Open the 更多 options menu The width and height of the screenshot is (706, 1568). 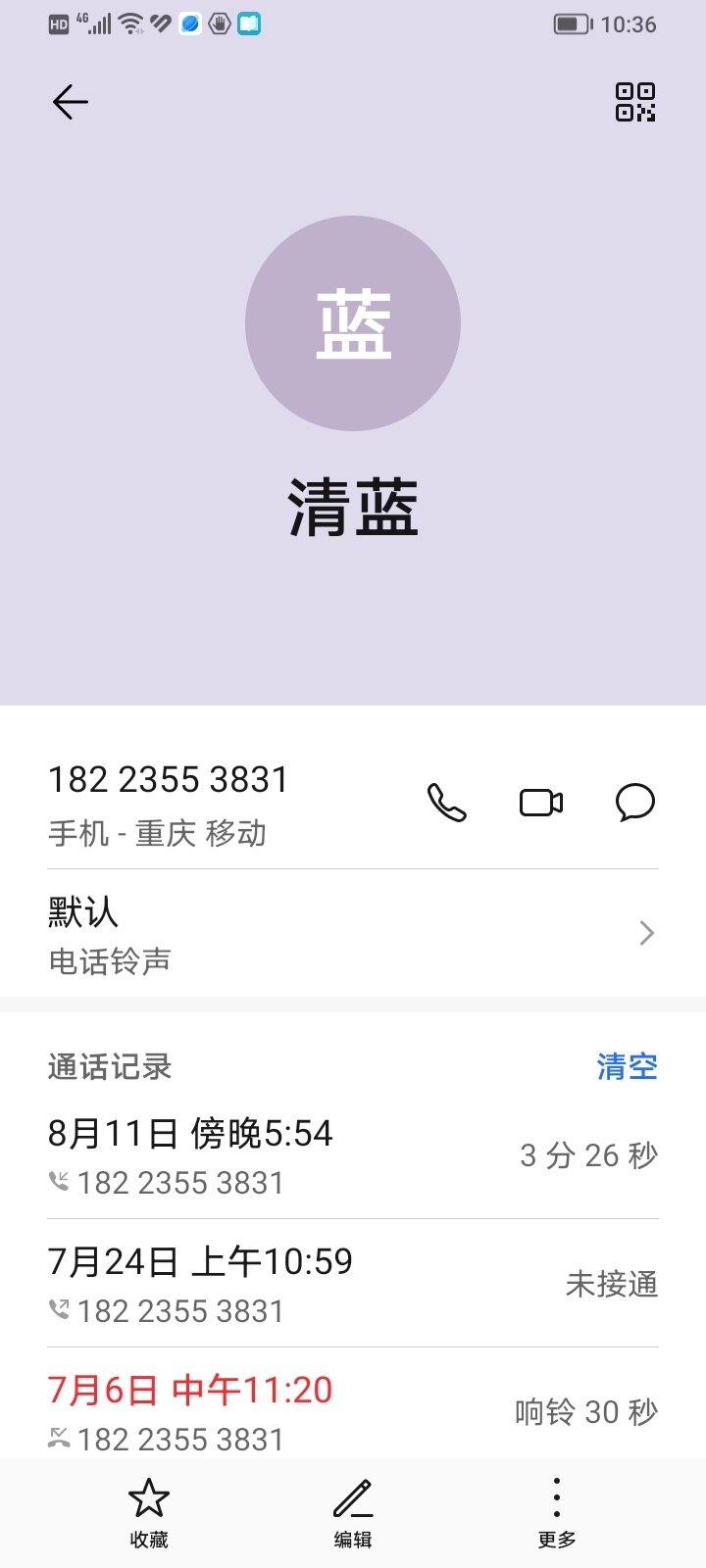point(556,1513)
